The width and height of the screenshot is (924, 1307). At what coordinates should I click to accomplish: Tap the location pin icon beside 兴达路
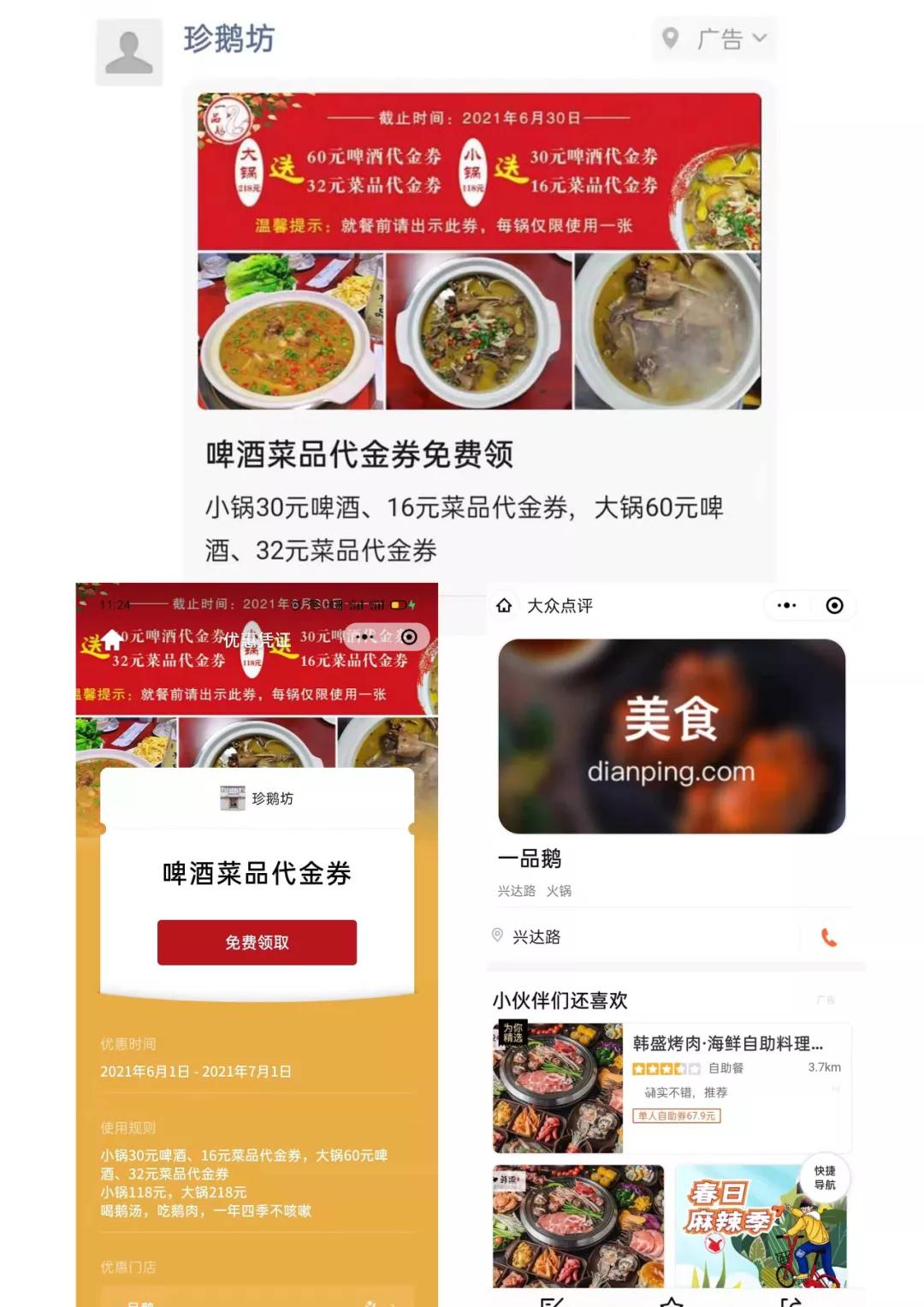[499, 936]
